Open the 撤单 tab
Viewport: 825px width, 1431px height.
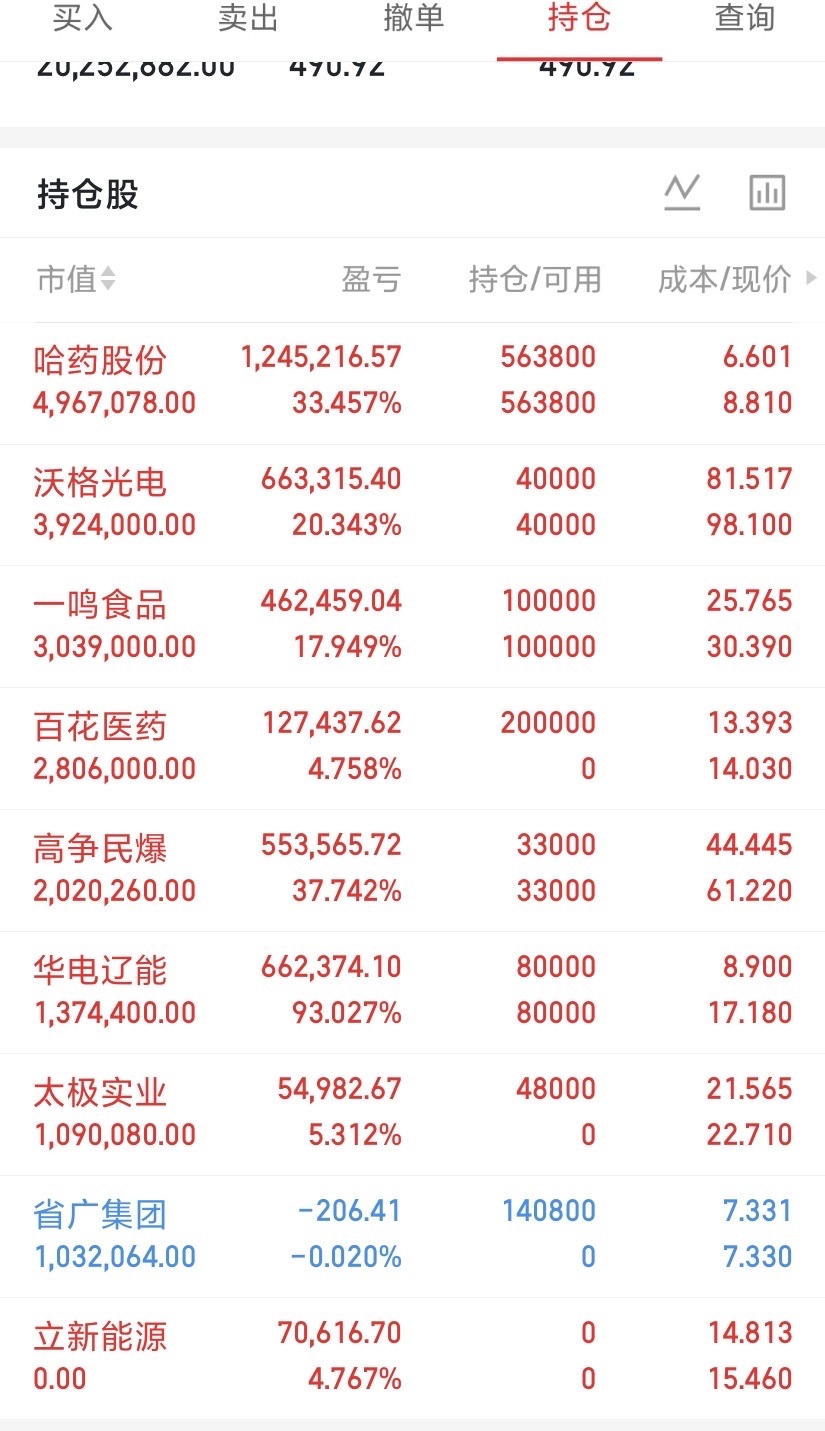click(413, 18)
